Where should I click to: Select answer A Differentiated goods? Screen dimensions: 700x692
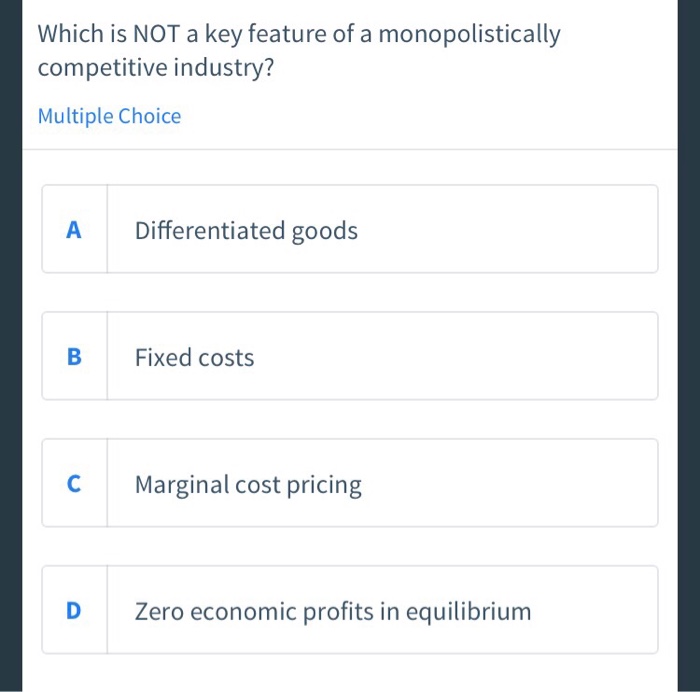coord(349,230)
